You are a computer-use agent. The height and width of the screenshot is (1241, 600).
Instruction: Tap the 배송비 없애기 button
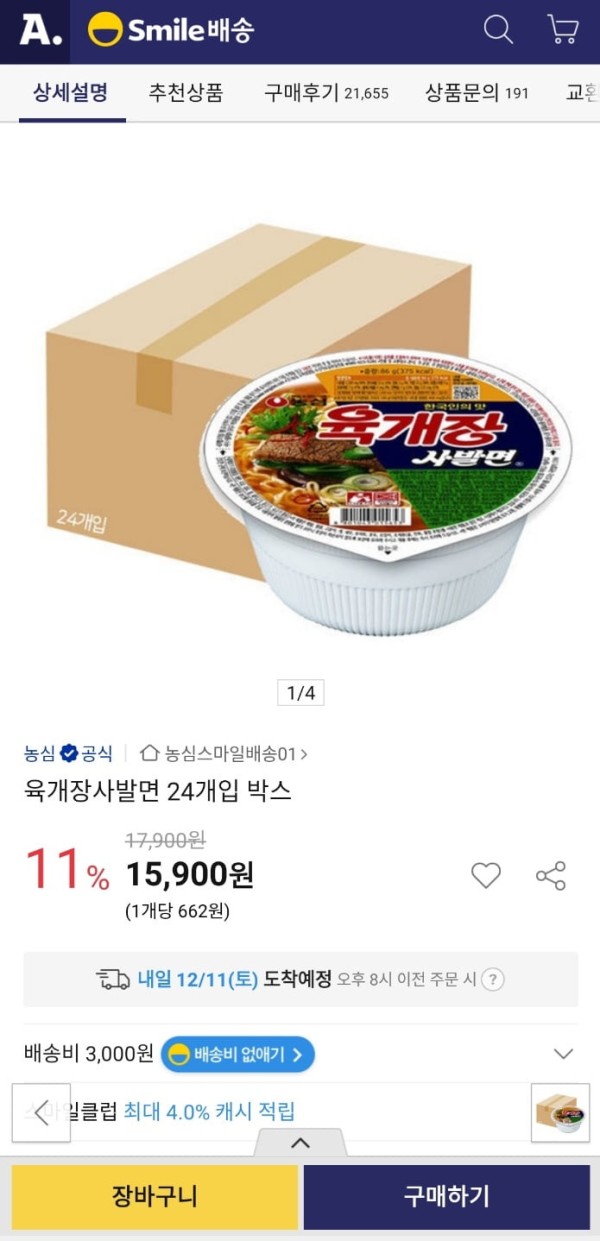238,1054
